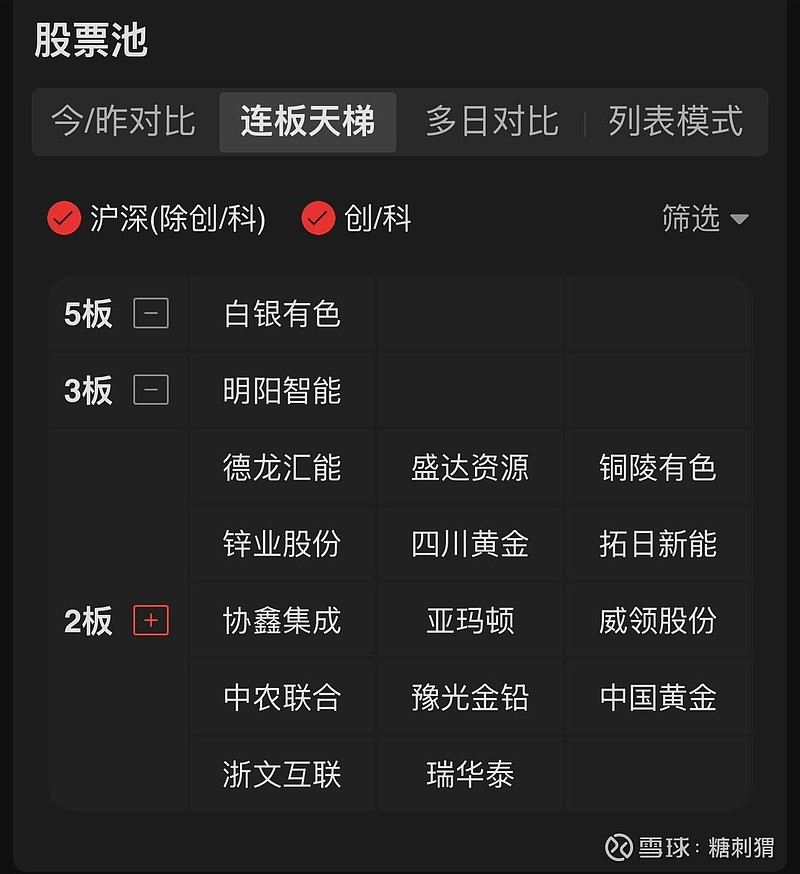Expand the 2板 tier

[151, 620]
